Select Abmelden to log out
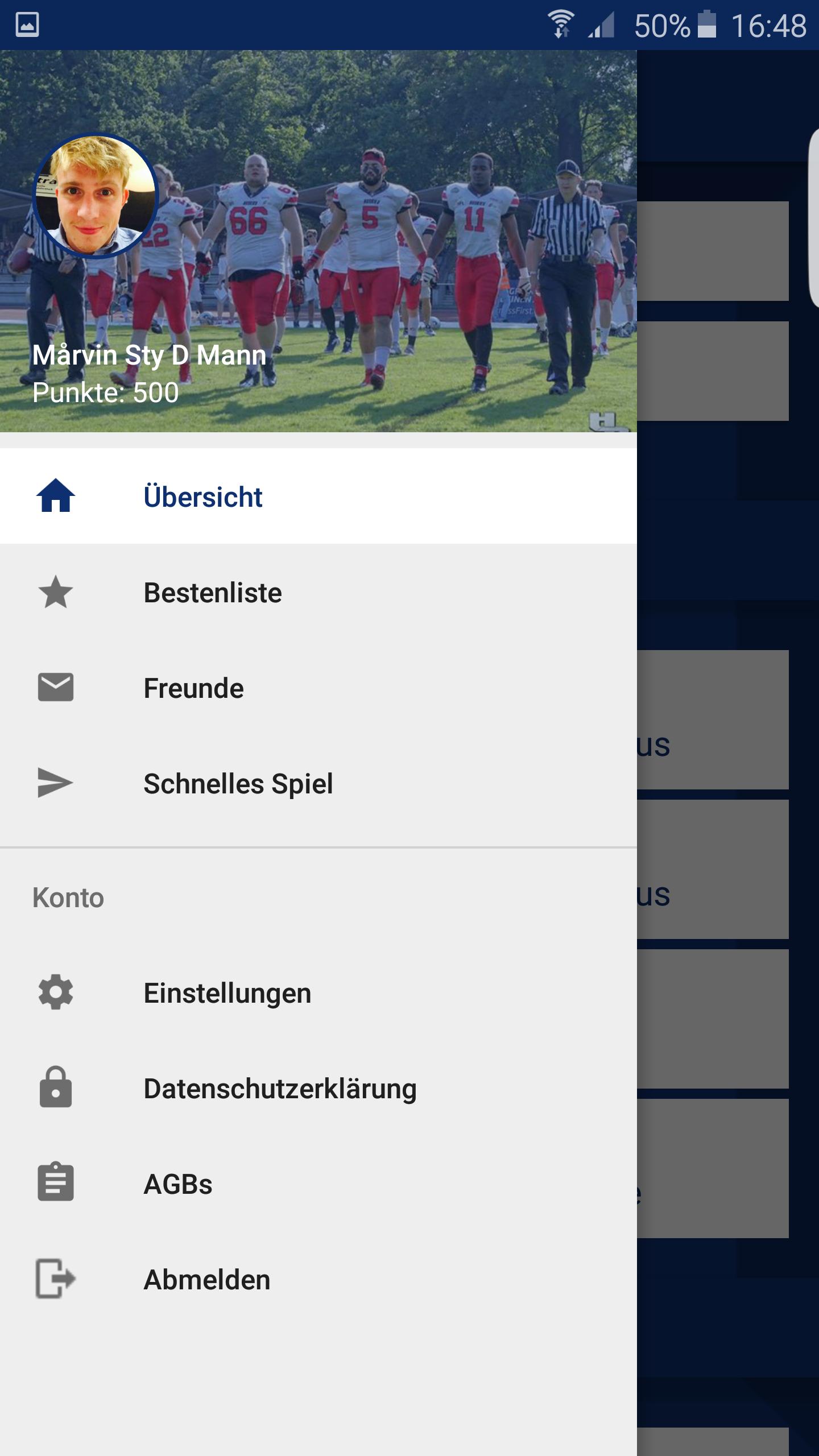819x1456 pixels. [206, 1280]
